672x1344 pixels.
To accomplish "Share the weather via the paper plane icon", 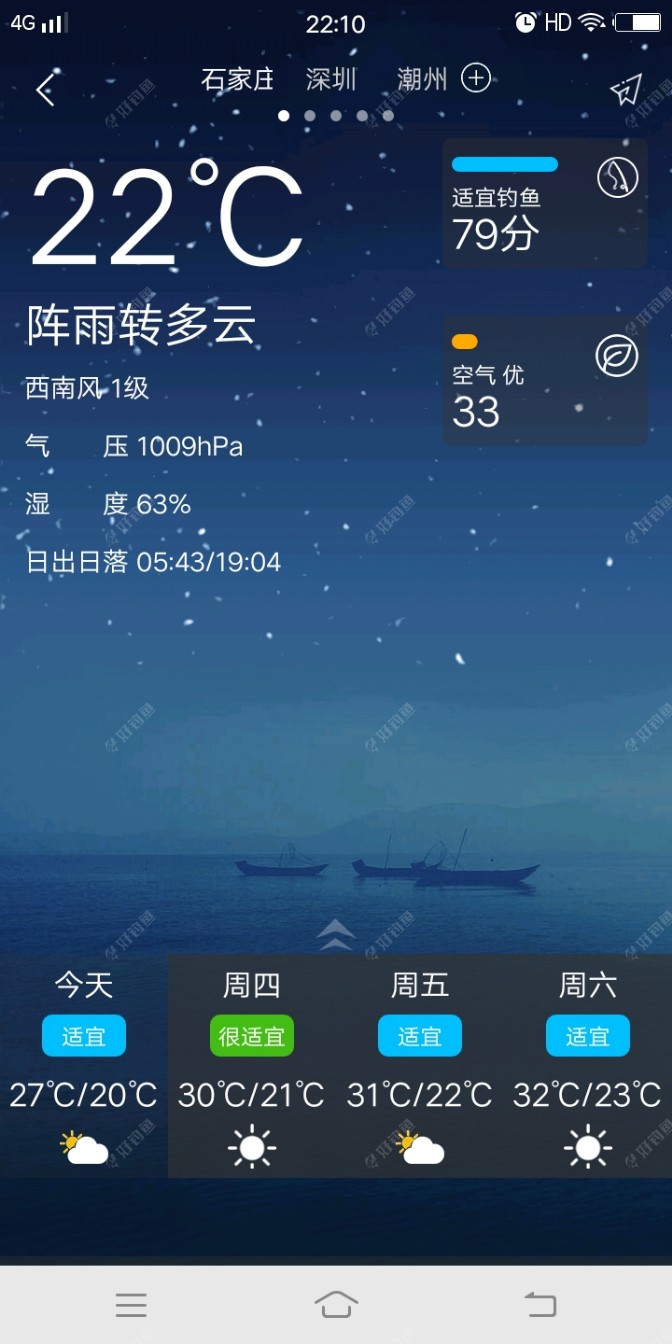I will [626, 90].
